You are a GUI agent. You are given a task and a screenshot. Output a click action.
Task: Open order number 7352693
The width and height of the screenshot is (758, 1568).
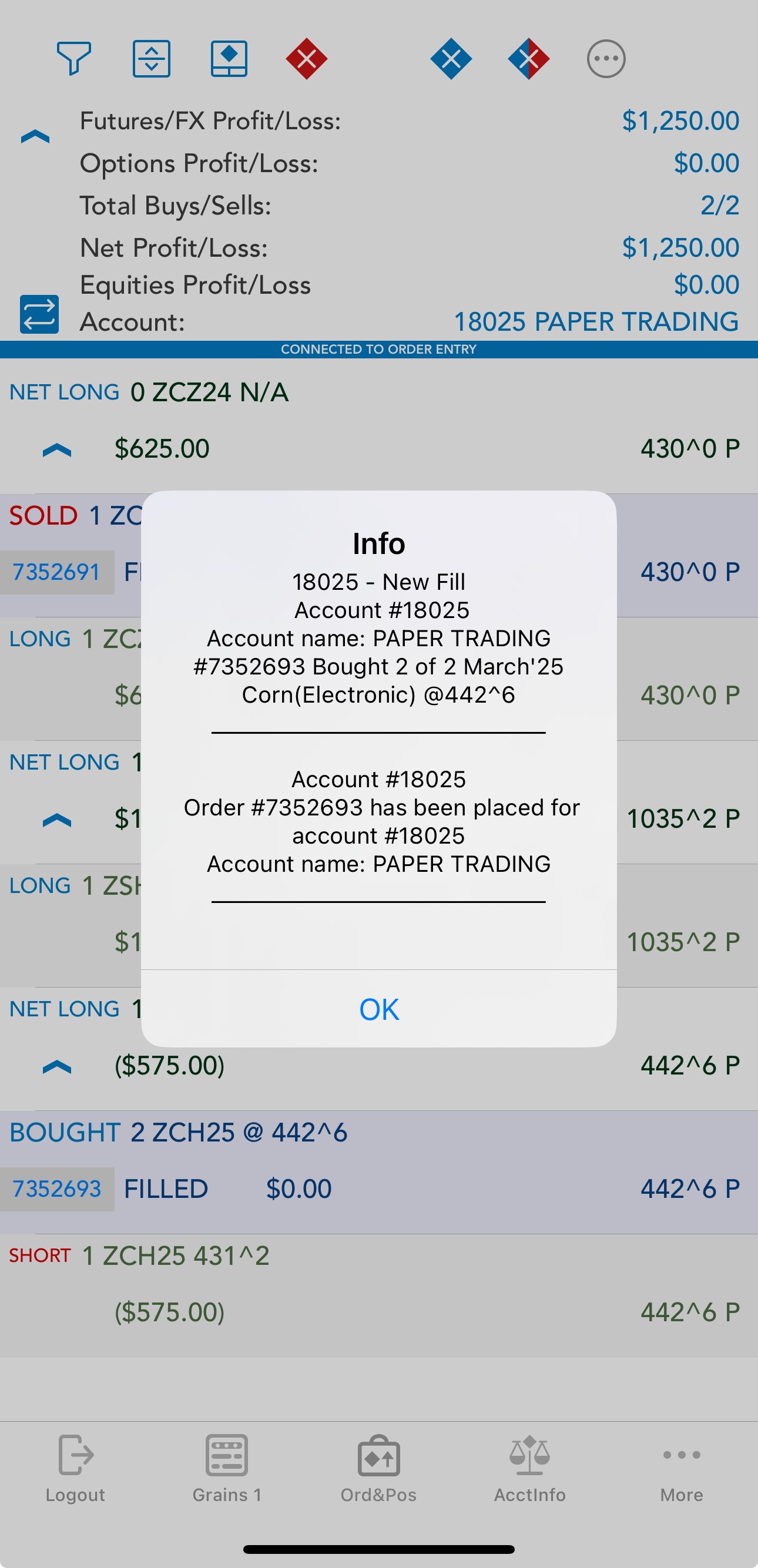pos(56,1189)
